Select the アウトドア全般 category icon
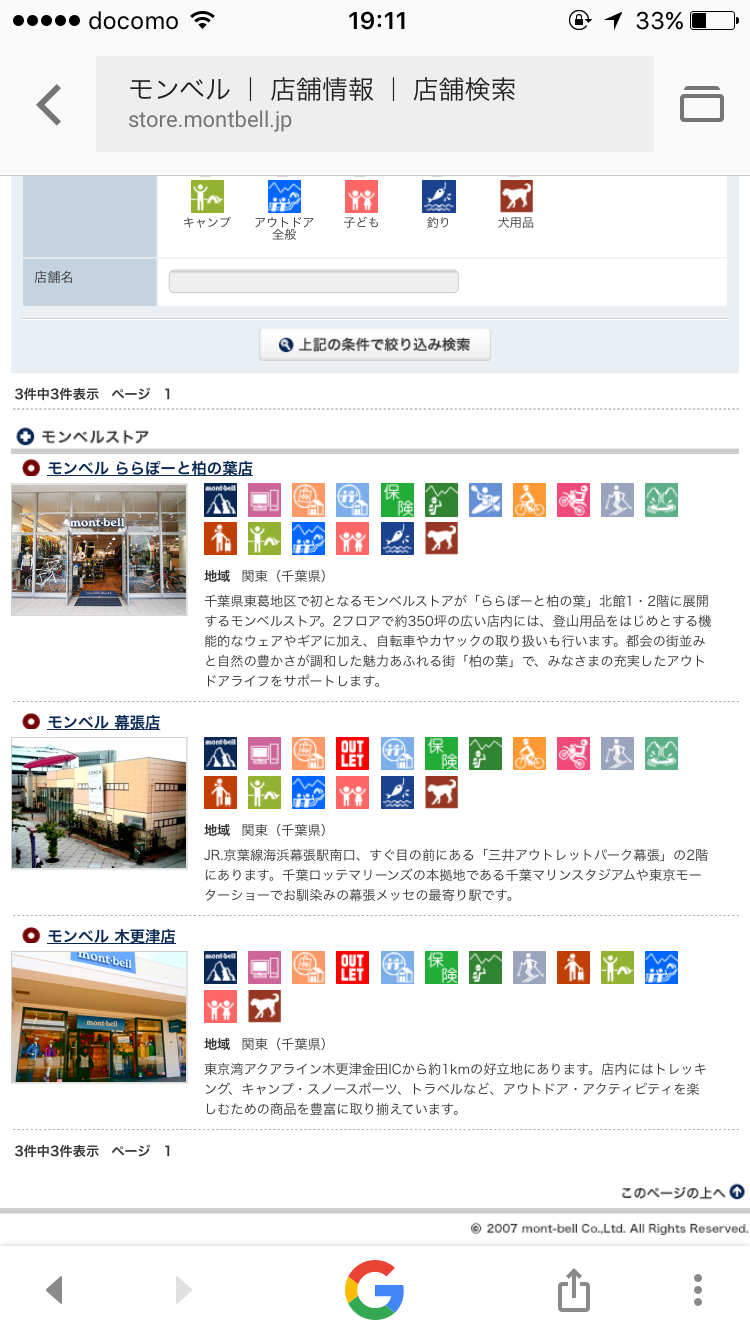This screenshot has height=1334, width=750. tap(284, 197)
